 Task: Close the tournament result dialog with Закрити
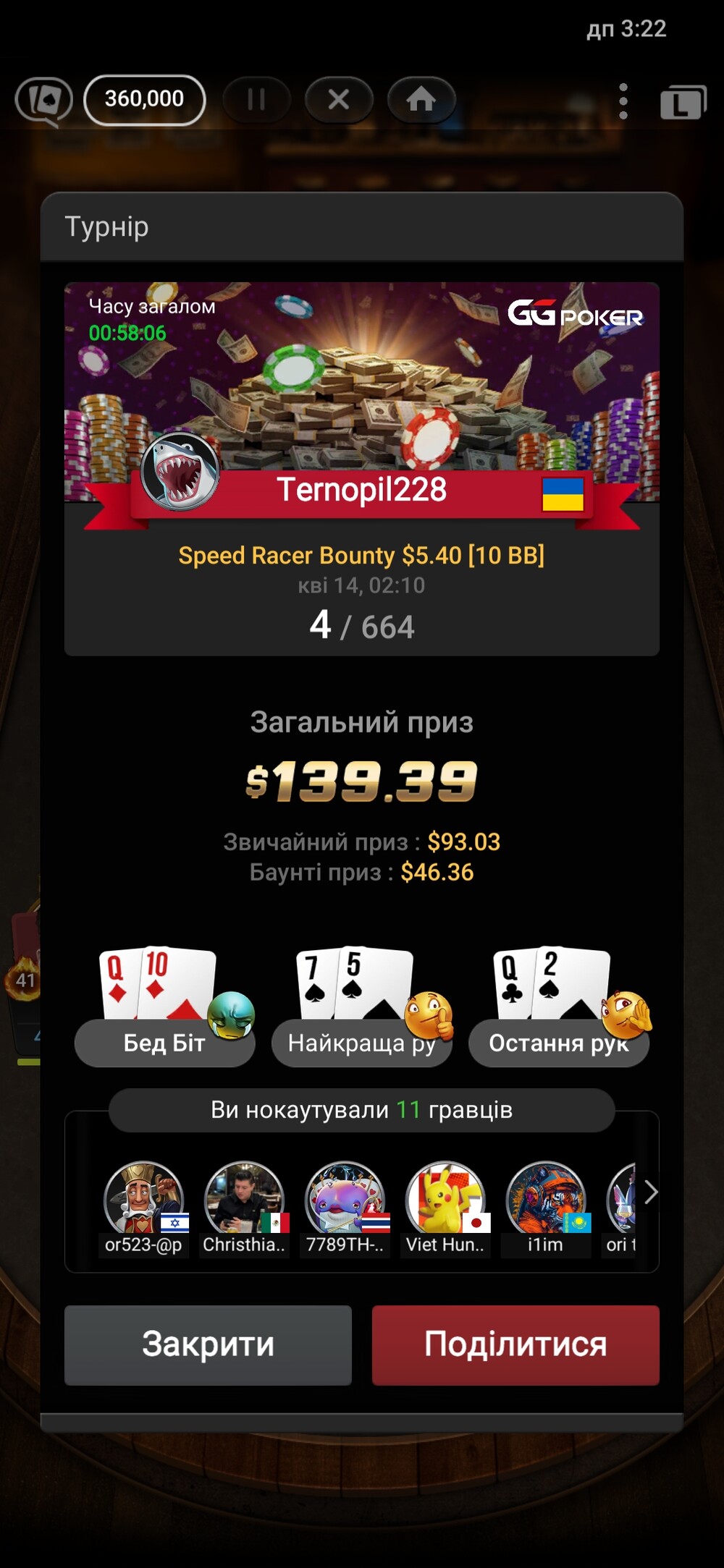[208, 1345]
